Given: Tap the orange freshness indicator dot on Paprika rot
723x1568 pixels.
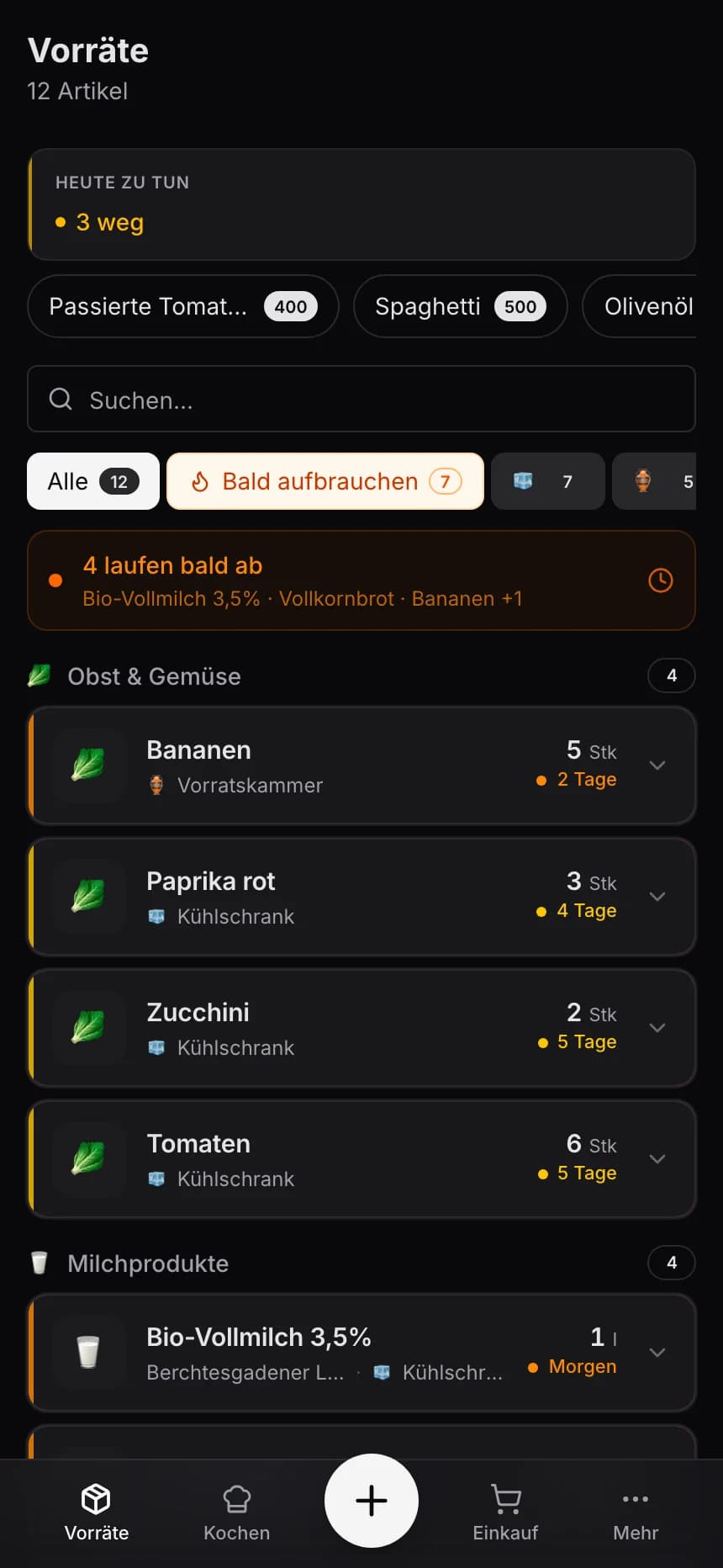Looking at the screenshot, I should click(x=540, y=910).
